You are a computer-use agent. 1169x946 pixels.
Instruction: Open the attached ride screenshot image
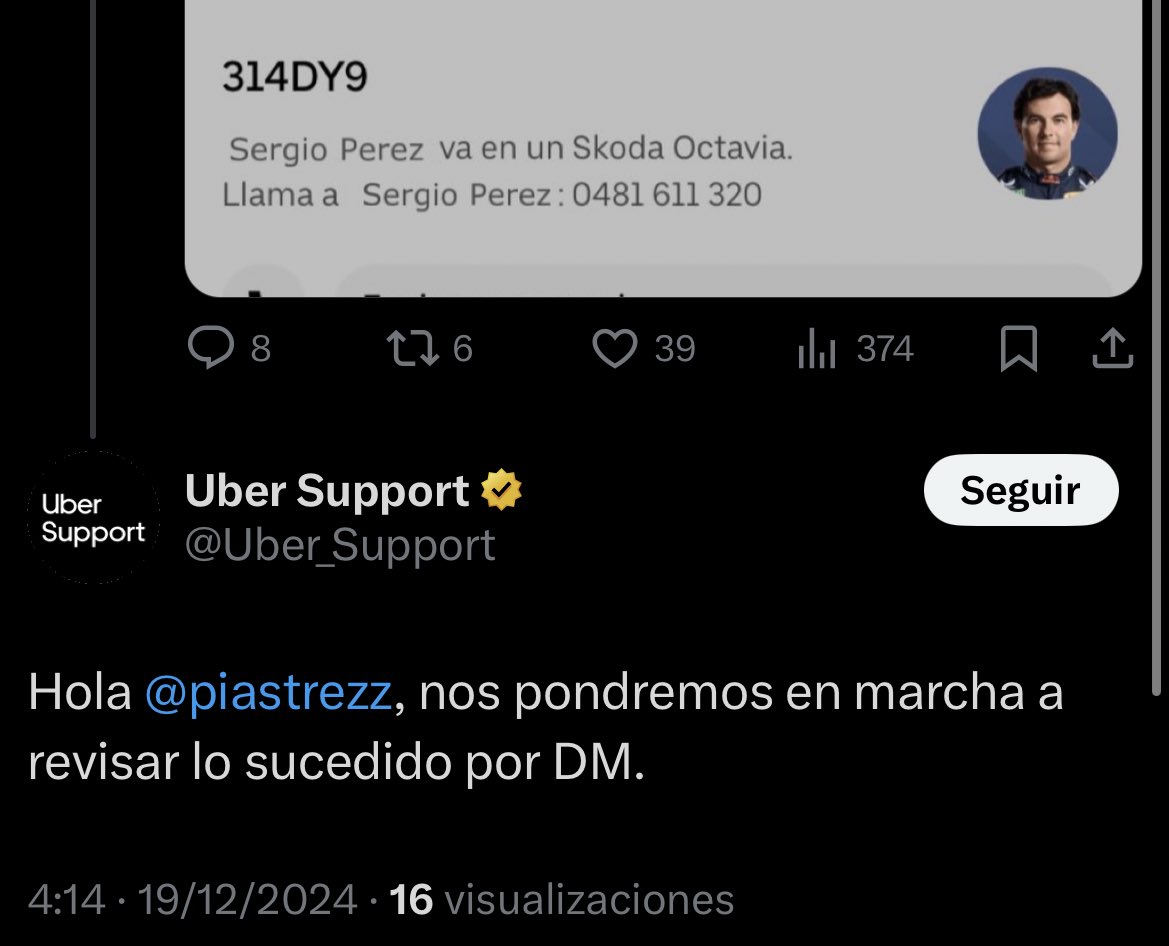(x=662, y=150)
